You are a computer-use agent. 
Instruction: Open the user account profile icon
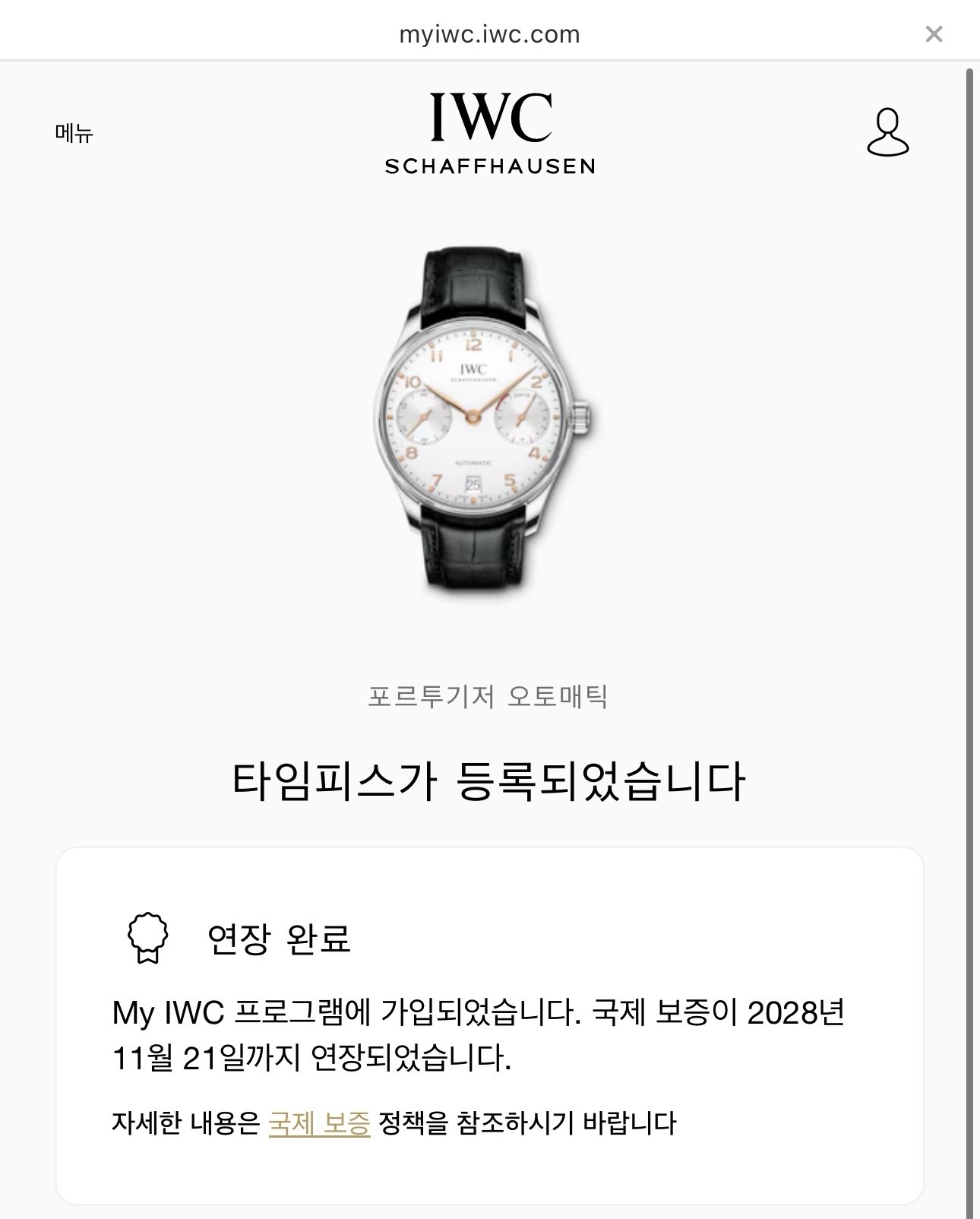point(887,132)
